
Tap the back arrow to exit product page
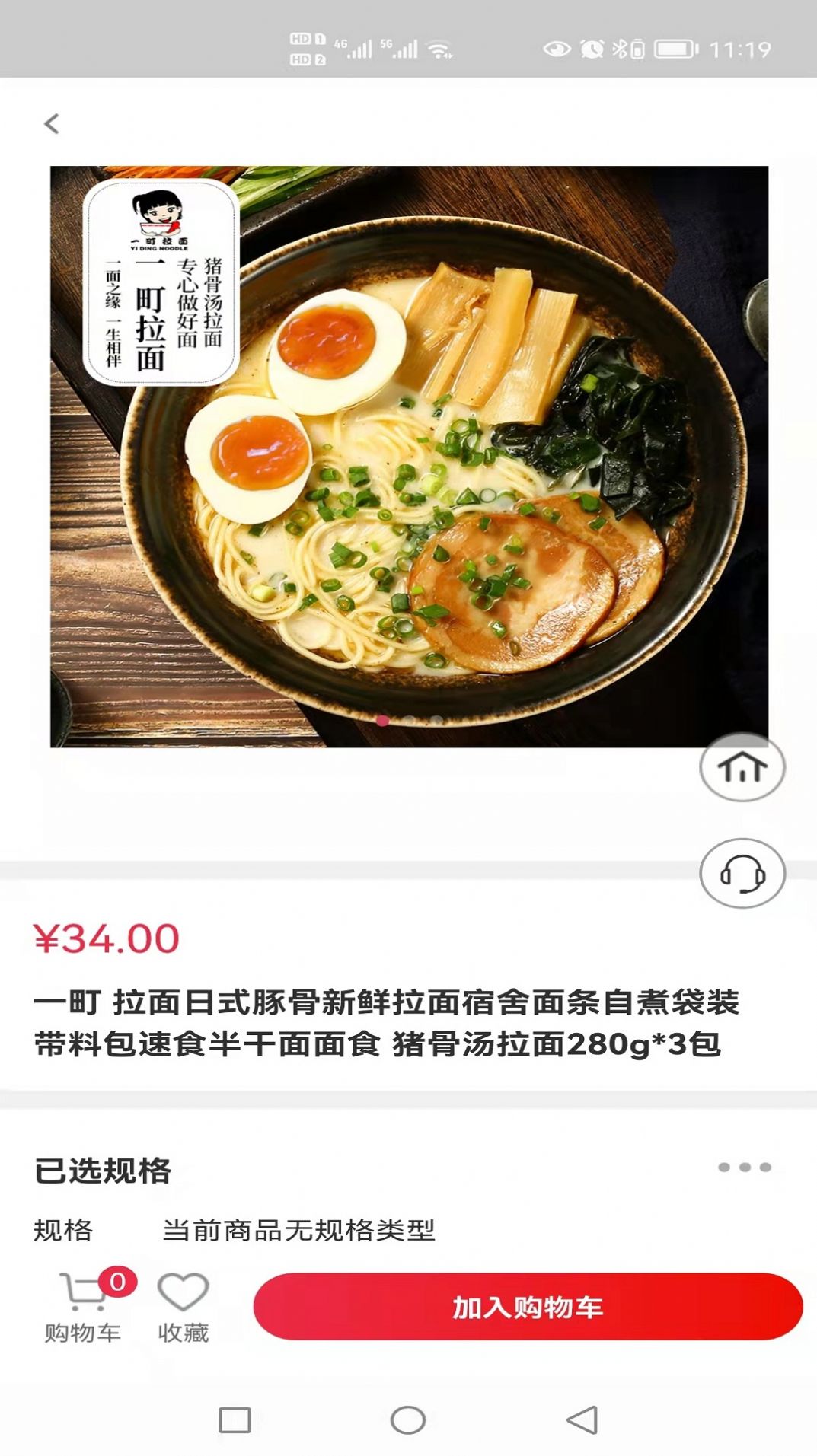tap(50, 123)
